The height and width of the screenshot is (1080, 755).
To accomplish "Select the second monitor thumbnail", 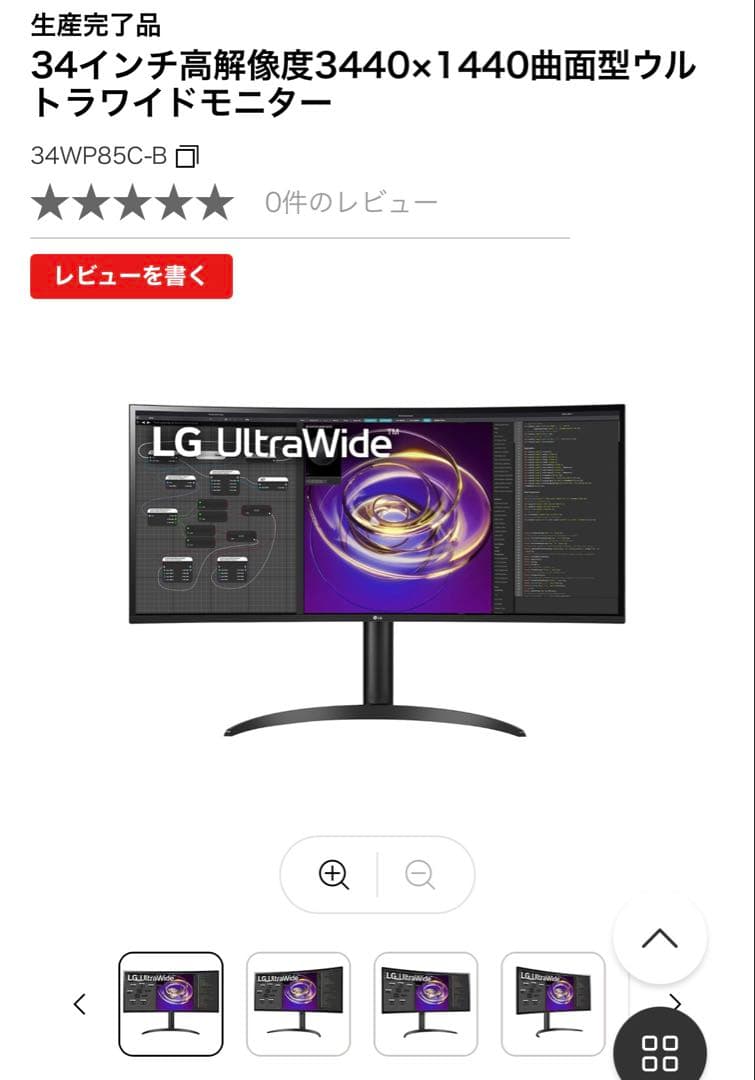I will pos(299,1002).
